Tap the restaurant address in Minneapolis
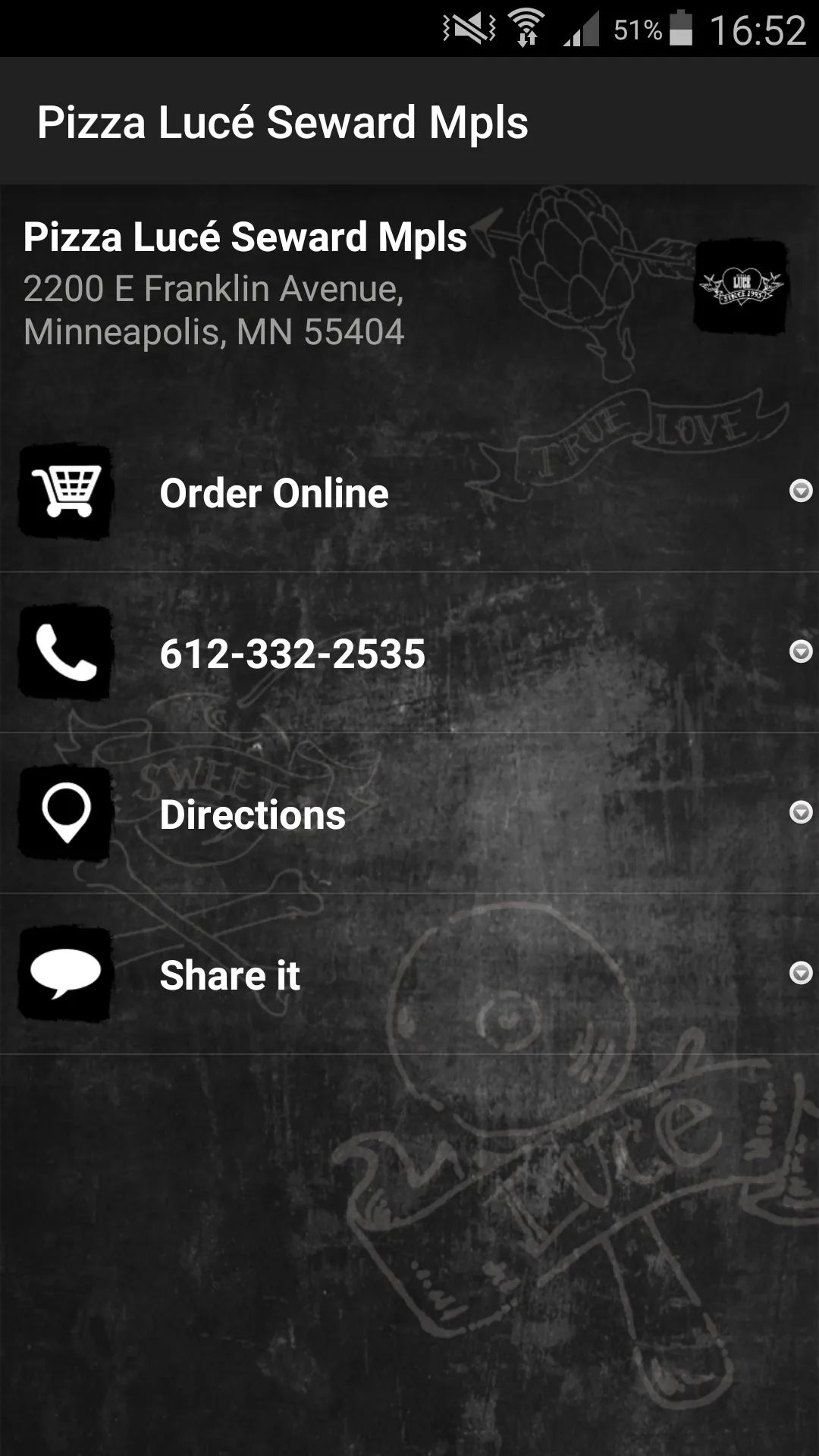 [x=215, y=309]
